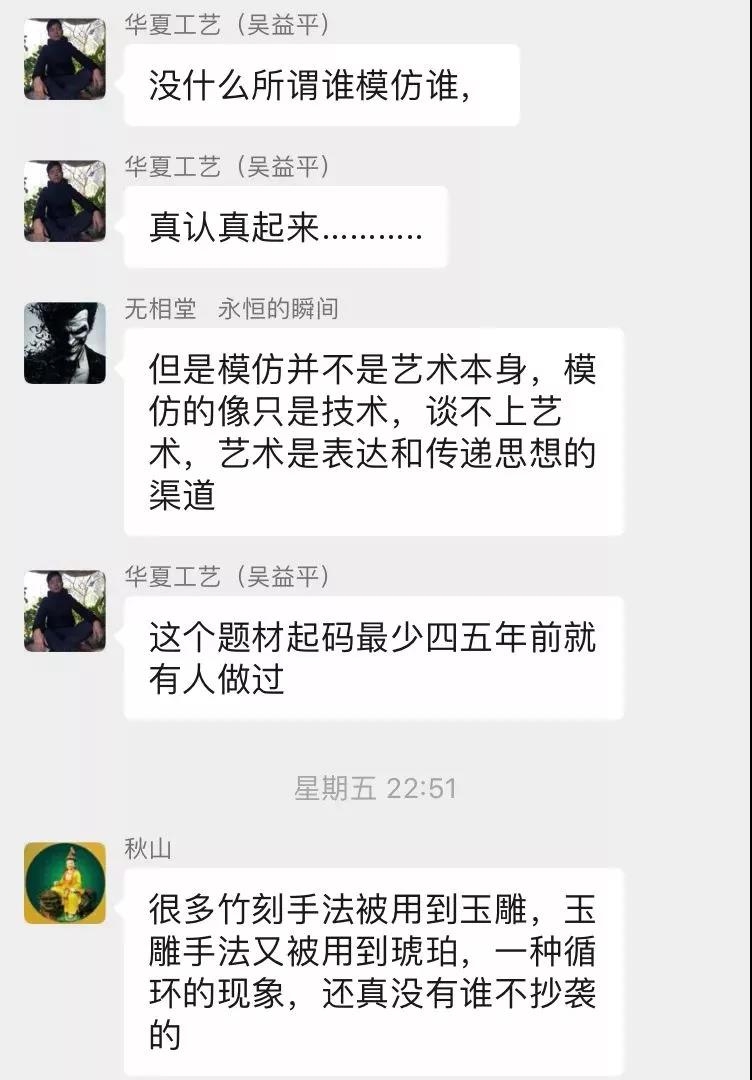Open 无相堂's profile avatar

tap(65, 343)
